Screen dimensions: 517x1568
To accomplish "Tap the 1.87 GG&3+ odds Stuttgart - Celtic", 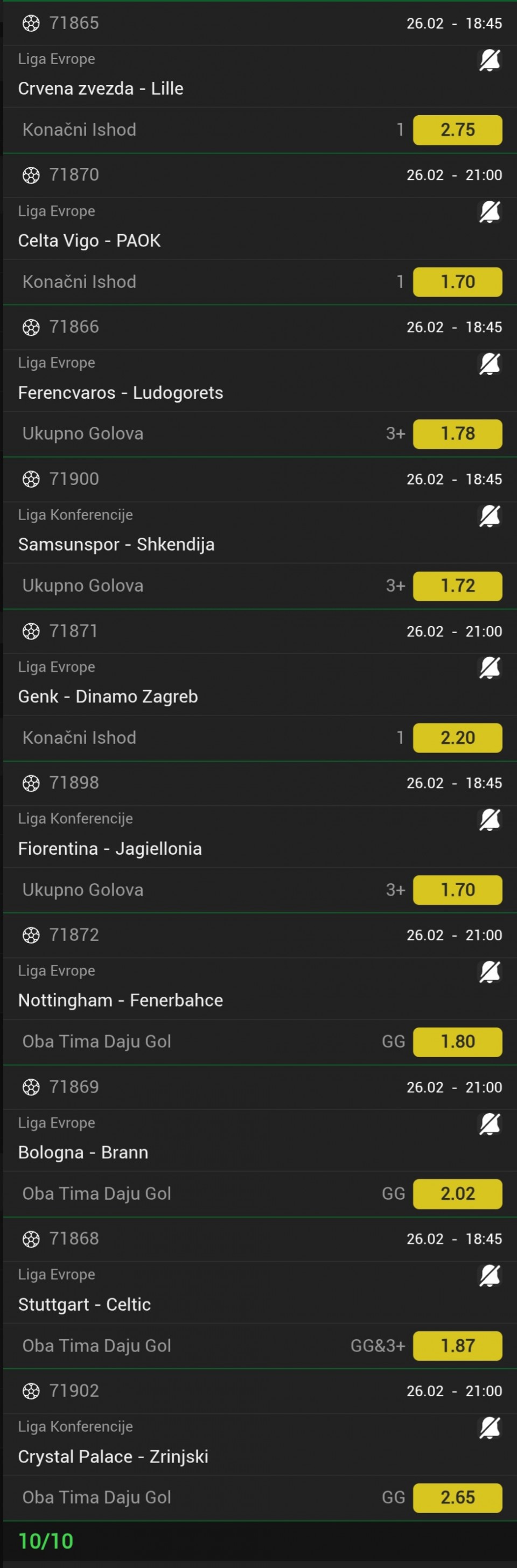I will point(457,1345).
